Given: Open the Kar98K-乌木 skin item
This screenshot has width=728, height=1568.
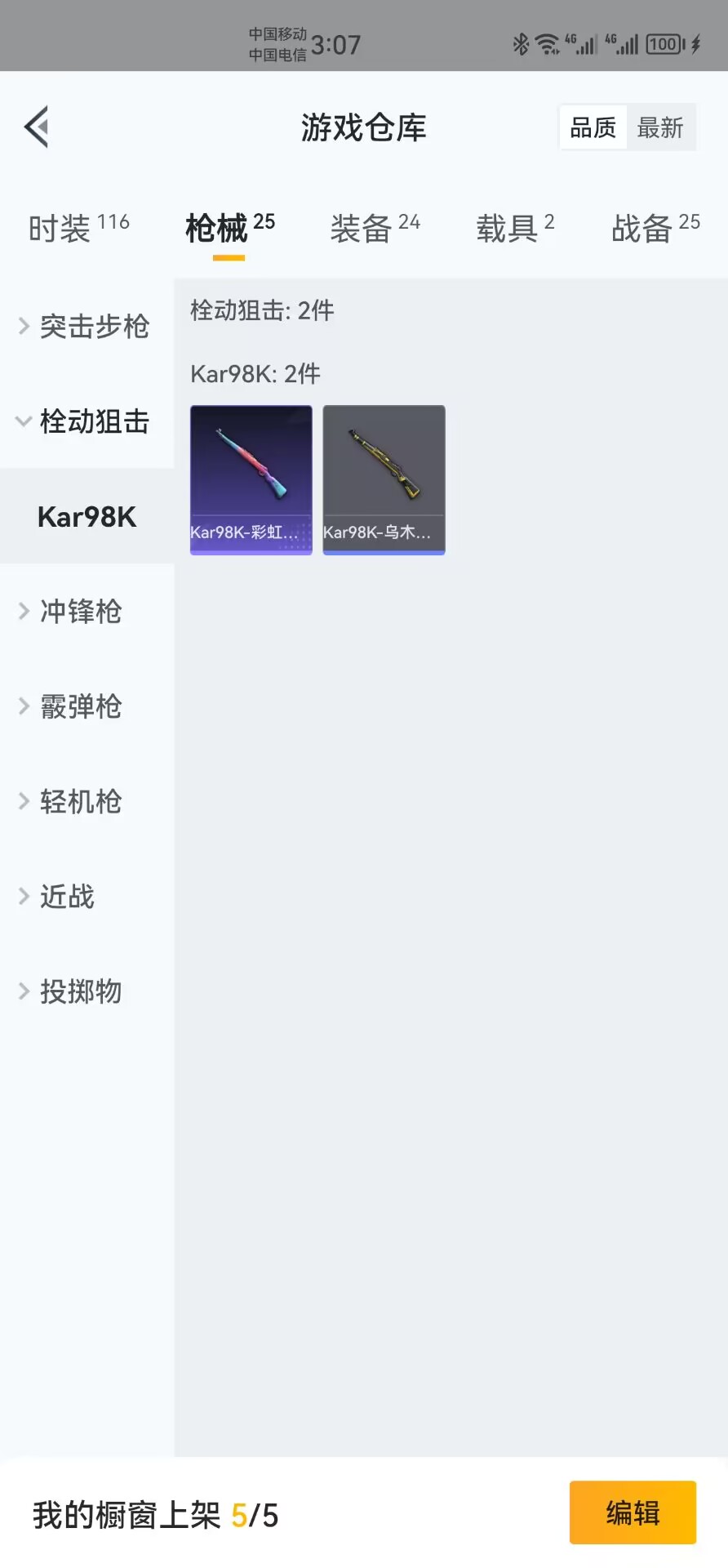Looking at the screenshot, I should (384, 479).
